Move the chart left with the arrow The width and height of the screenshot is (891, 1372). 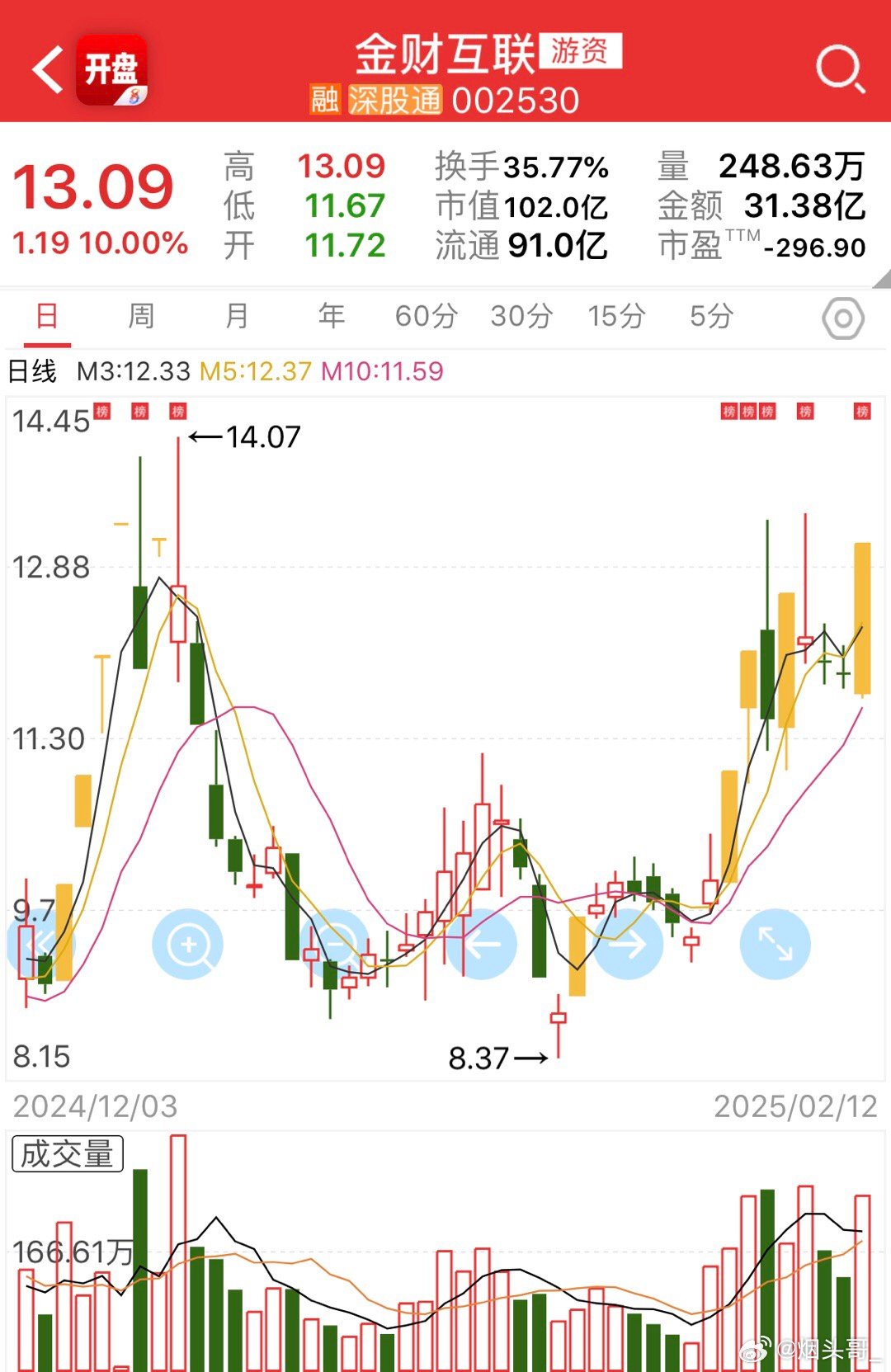tap(481, 944)
